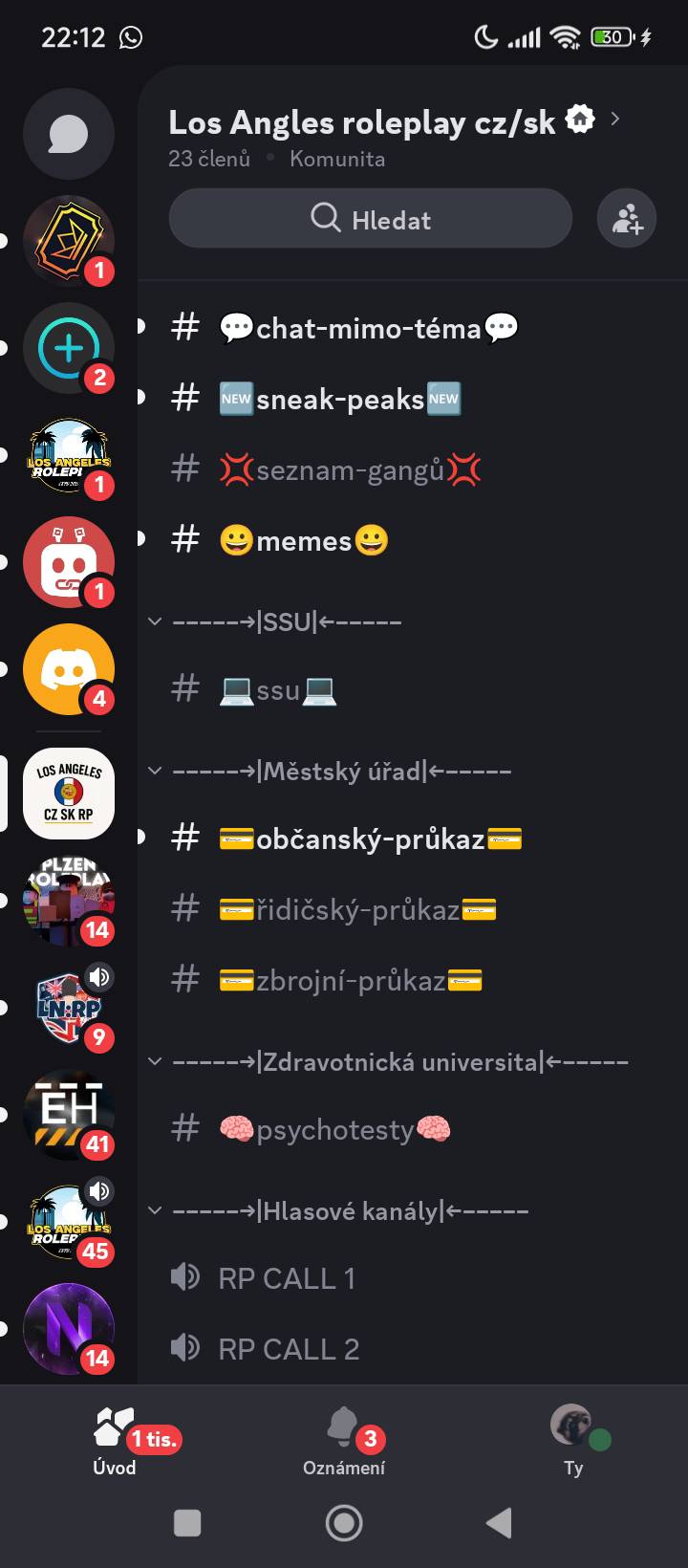Viewport: 688px width, 1568px height.
Task: Open direct messages icon
Action: click(x=69, y=135)
